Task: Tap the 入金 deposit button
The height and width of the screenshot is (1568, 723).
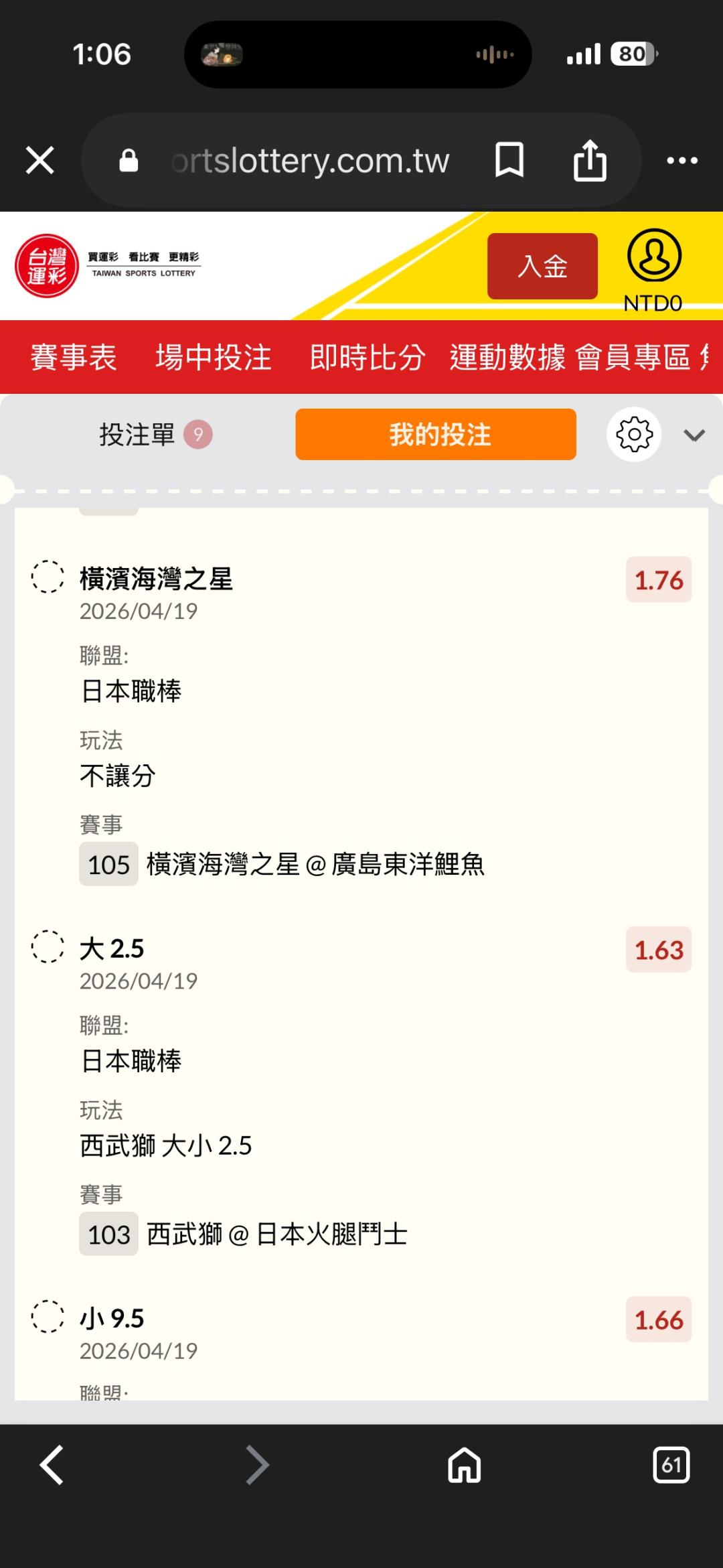Action: [542, 266]
